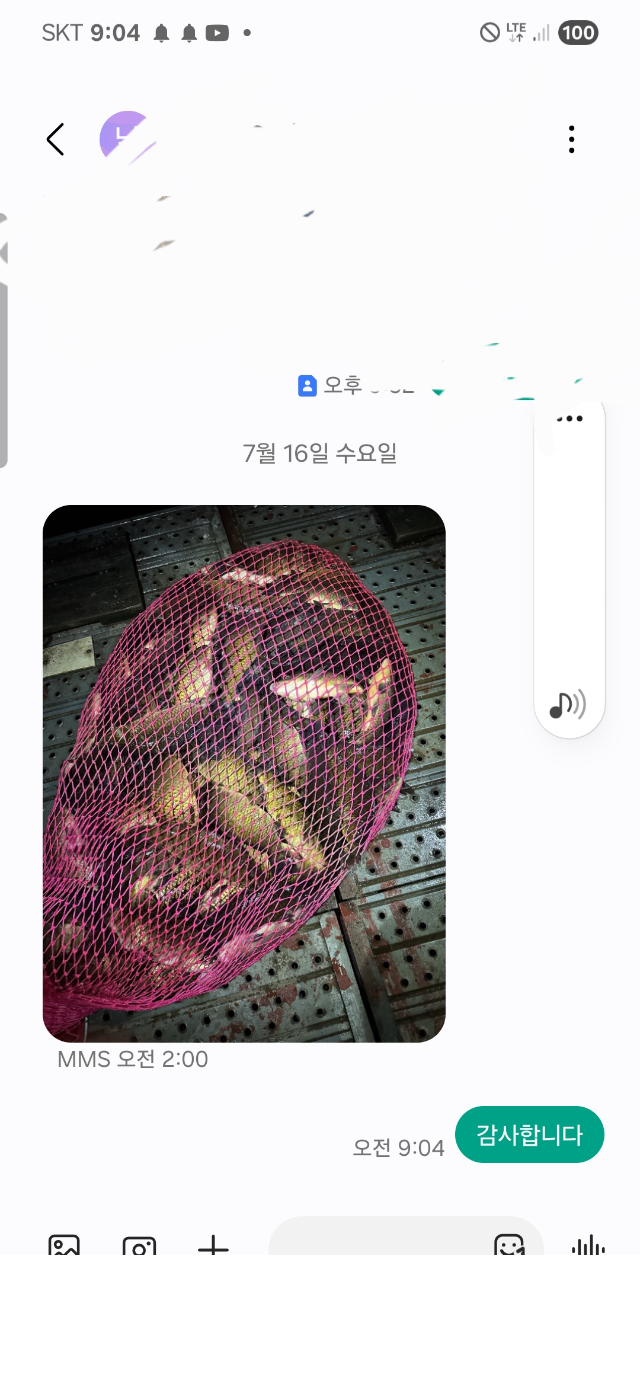The height and width of the screenshot is (1387, 640).
Task: Record a voice message
Action: (589, 1245)
